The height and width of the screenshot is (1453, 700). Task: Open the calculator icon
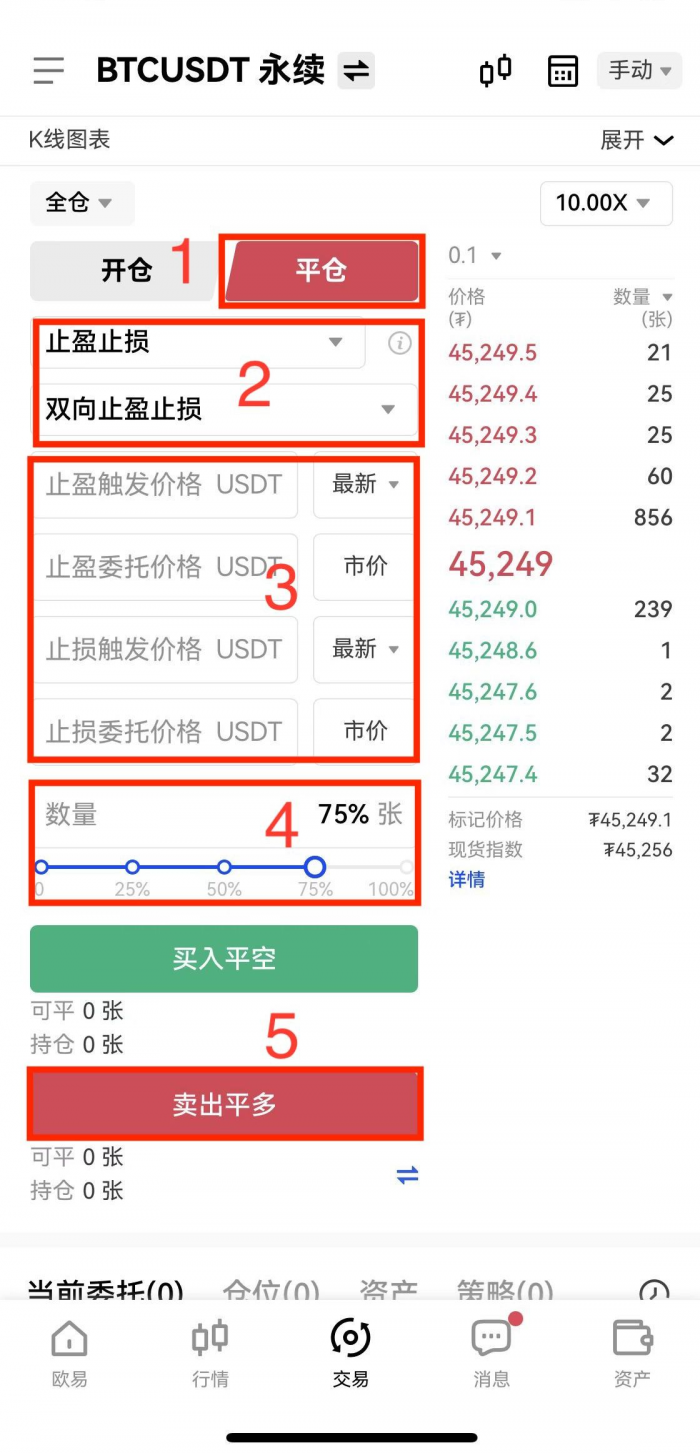pyautogui.click(x=563, y=71)
